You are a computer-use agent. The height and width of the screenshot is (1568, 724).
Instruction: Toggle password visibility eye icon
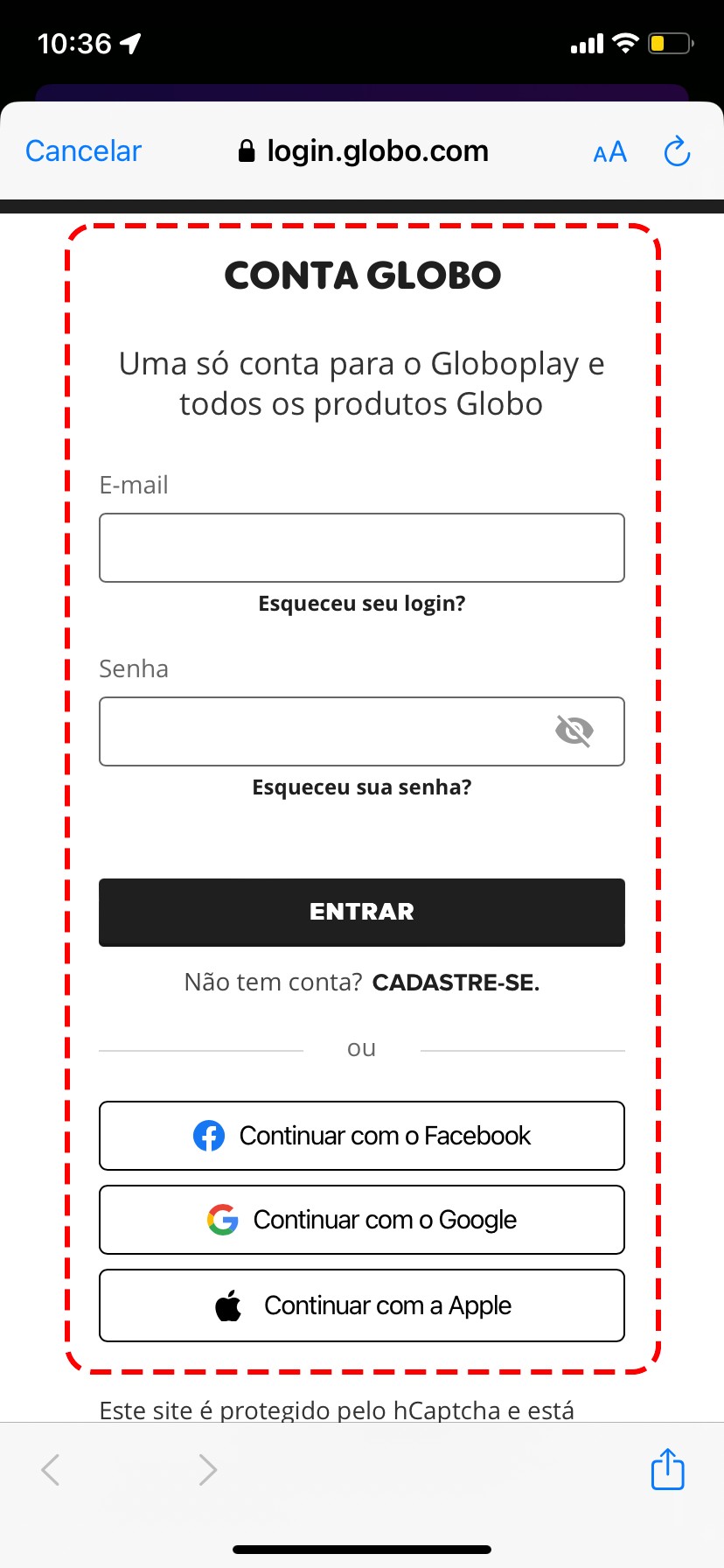tap(574, 731)
